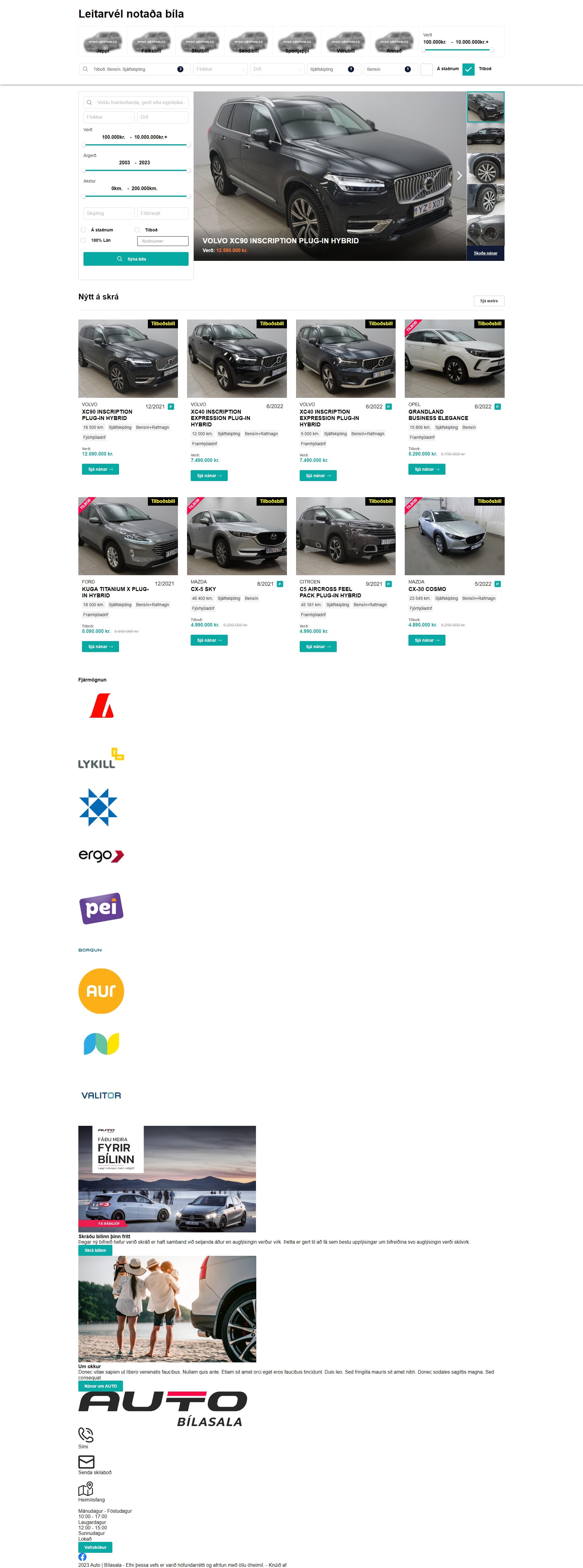The width and height of the screenshot is (583, 1568).
Task: Tick the Á staðnum checkbox in top bar
Action: [427, 69]
